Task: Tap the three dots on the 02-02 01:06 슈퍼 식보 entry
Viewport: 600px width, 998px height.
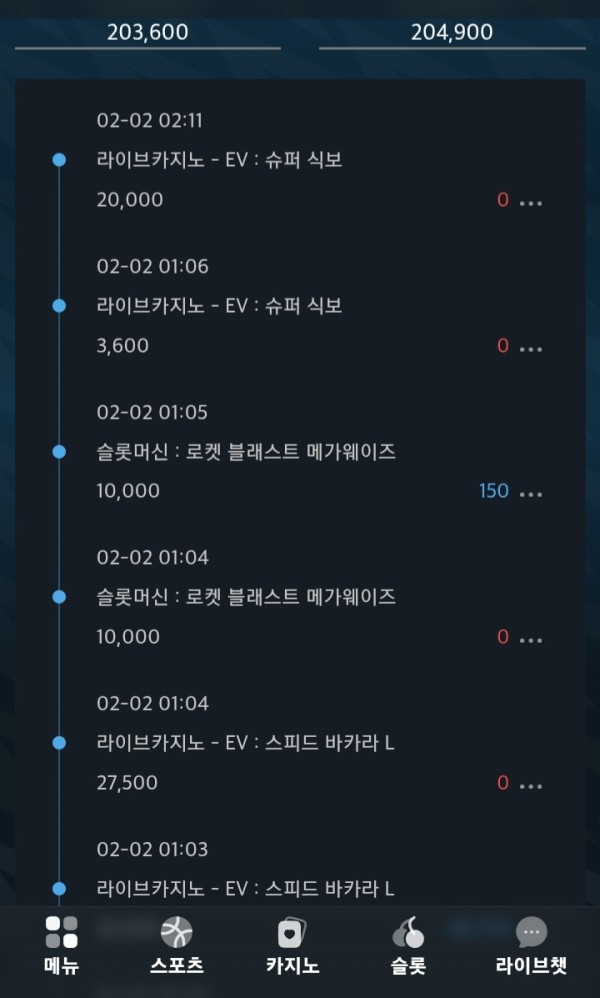Action: pos(531,348)
